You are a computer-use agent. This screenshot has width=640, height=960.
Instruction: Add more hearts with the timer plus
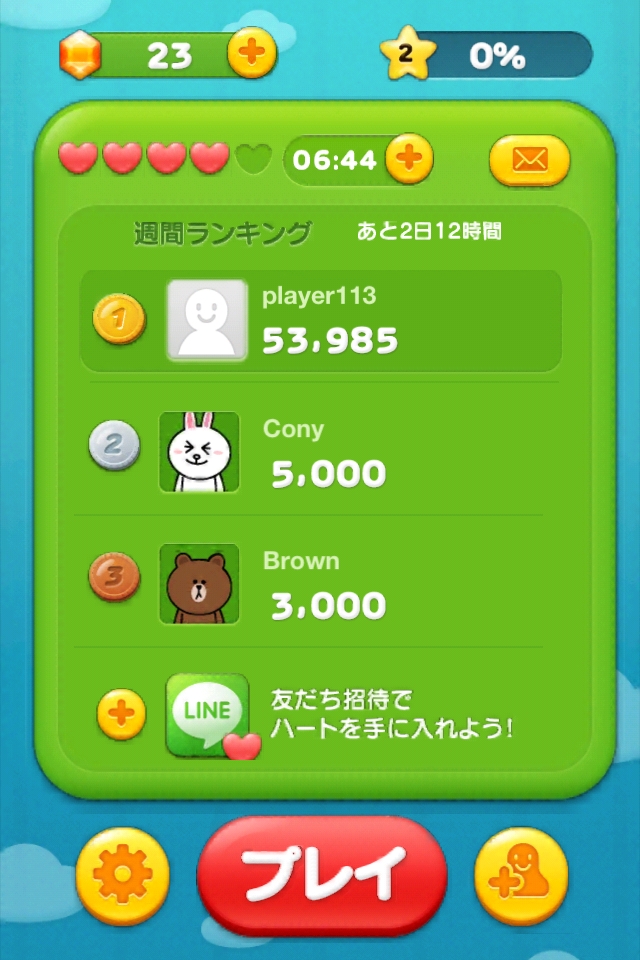click(408, 158)
